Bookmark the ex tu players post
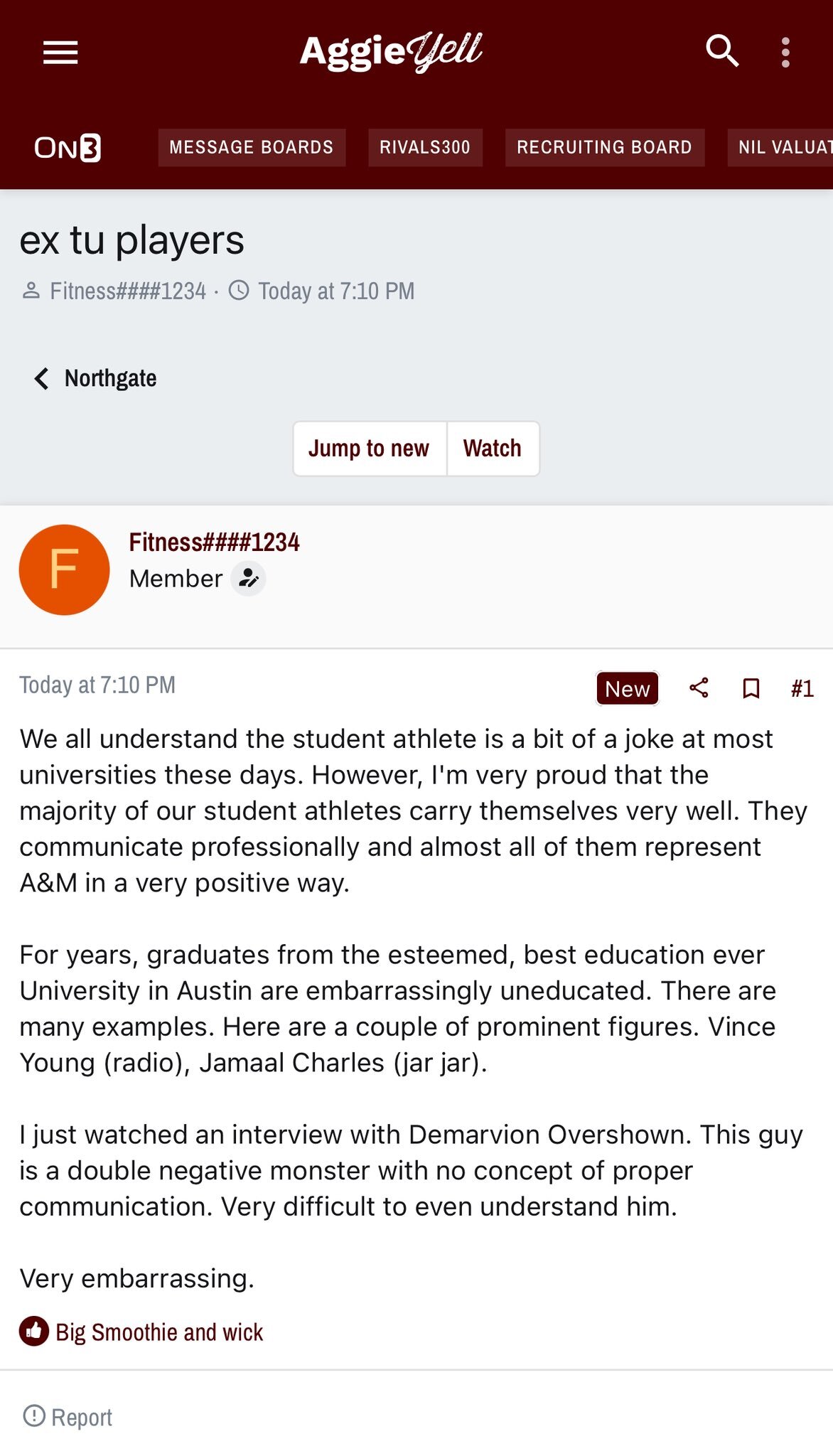Screen dimensions: 833x1456 (x=751, y=688)
